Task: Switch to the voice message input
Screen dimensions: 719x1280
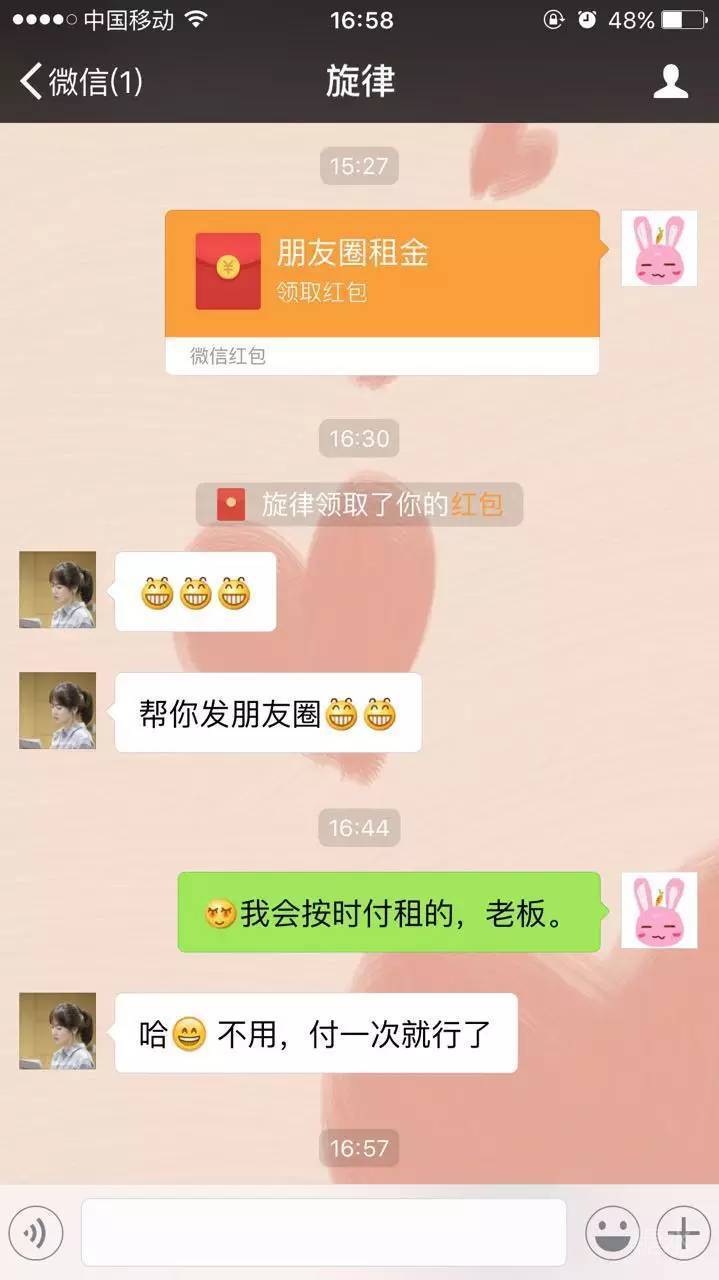Action: click(36, 1233)
